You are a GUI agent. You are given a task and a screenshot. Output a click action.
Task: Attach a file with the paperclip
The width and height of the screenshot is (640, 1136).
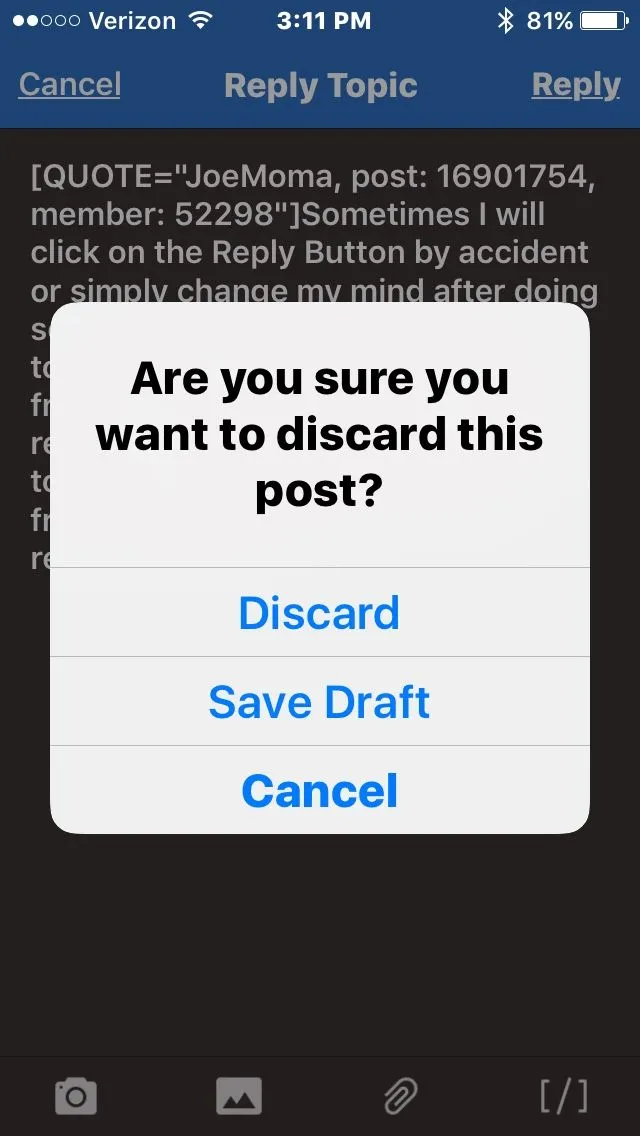coord(401,1096)
